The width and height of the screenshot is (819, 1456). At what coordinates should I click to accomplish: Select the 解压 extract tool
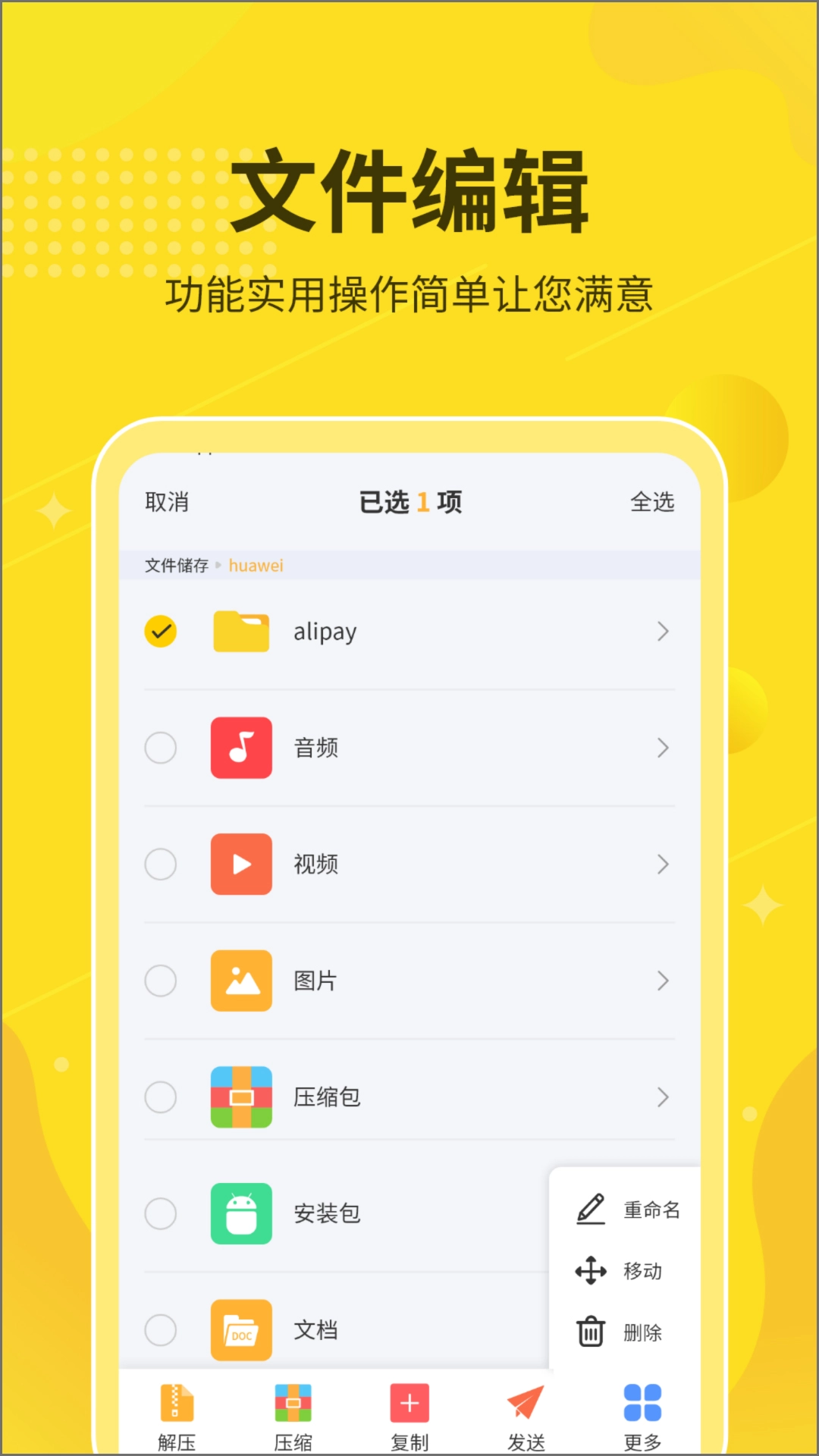point(176,1412)
